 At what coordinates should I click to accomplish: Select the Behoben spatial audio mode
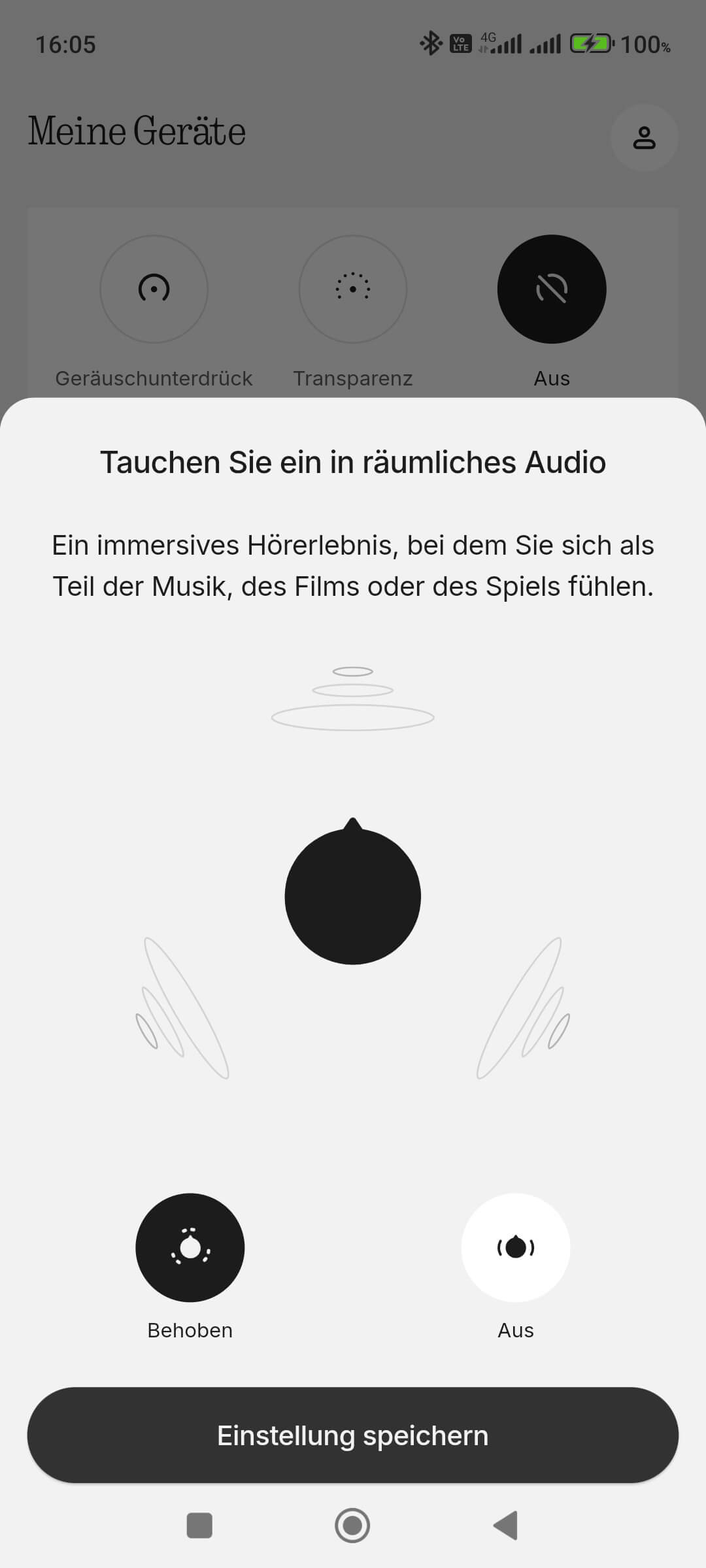[x=190, y=1248]
